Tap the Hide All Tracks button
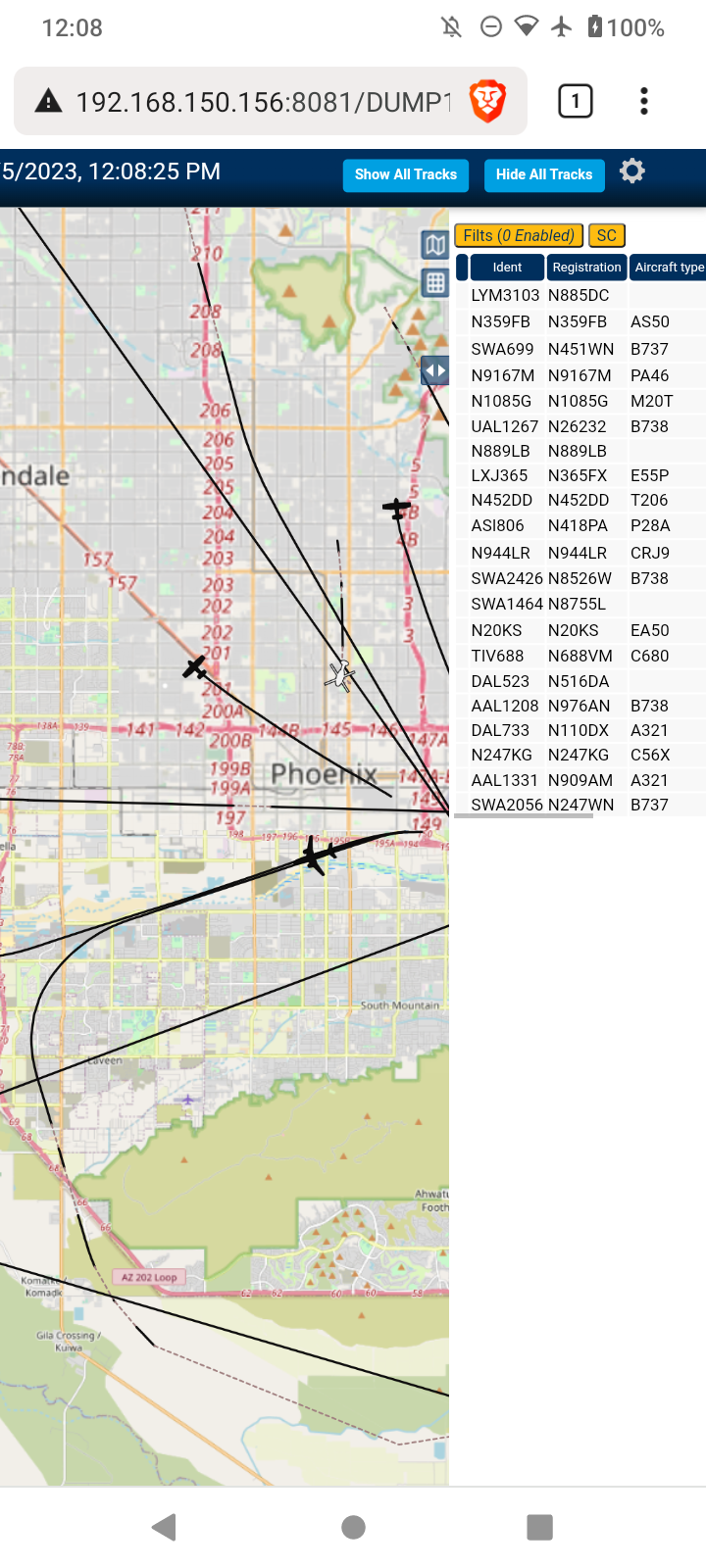Viewport: 706px width, 1568px height. [544, 174]
